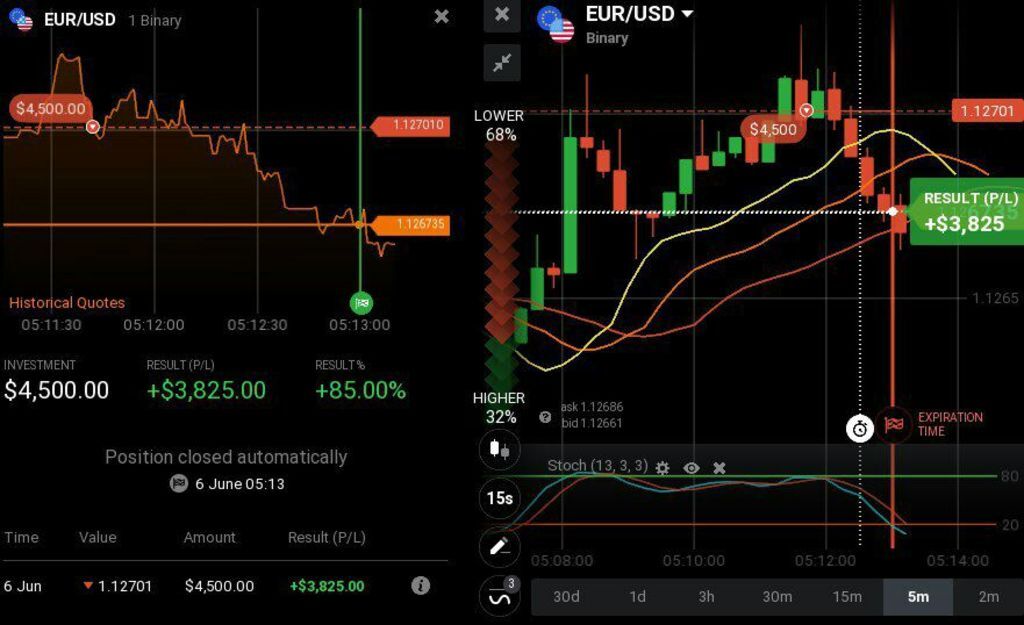
Task: Remove the Stoch indicator
Action: (x=719, y=467)
